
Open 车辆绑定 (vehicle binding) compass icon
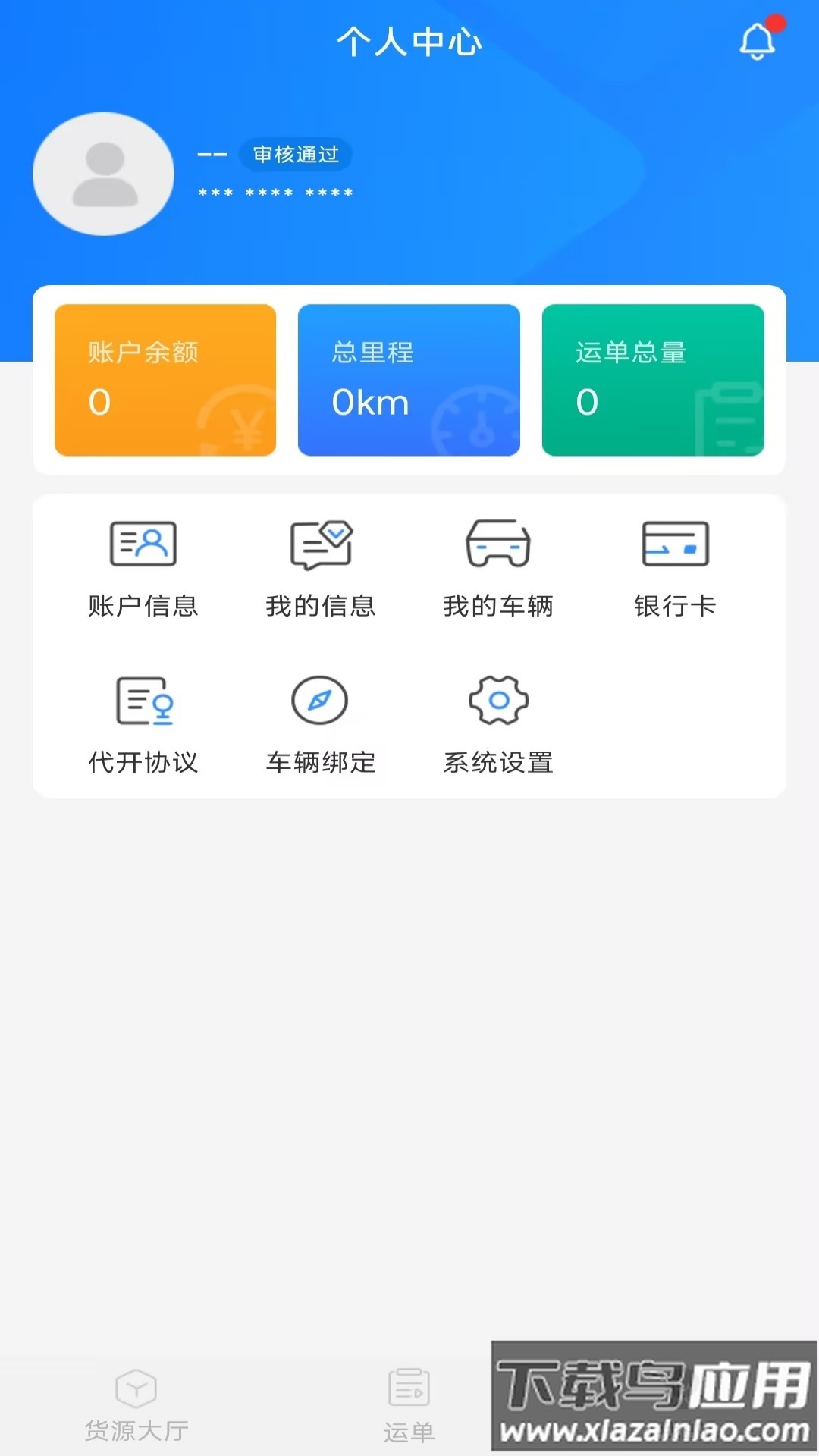coord(319,701)
